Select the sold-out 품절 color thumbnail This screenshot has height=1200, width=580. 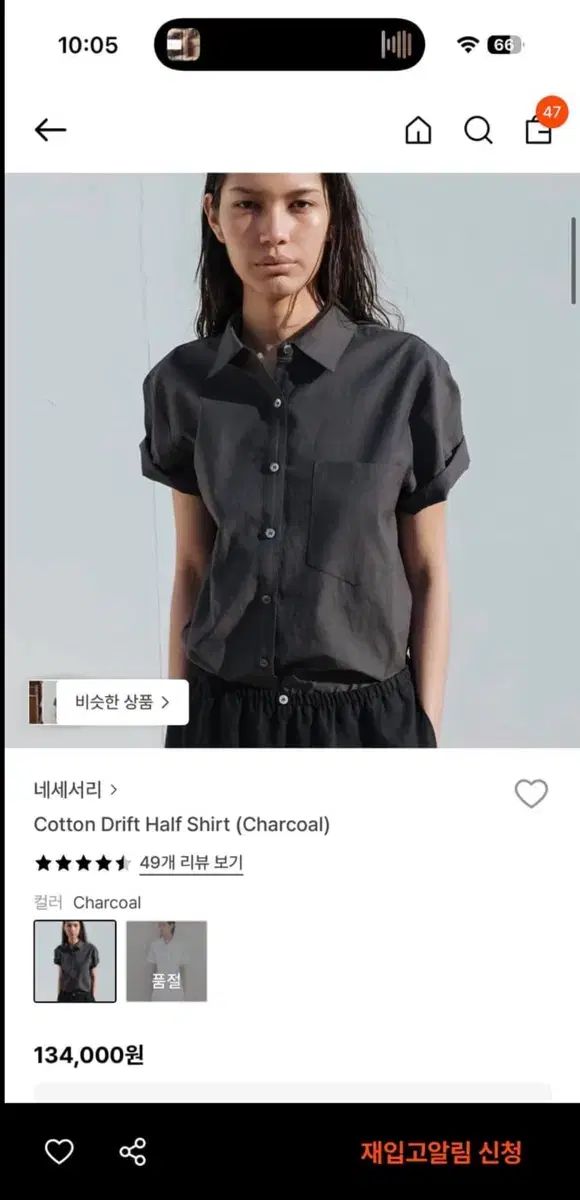tap(166, 961)
